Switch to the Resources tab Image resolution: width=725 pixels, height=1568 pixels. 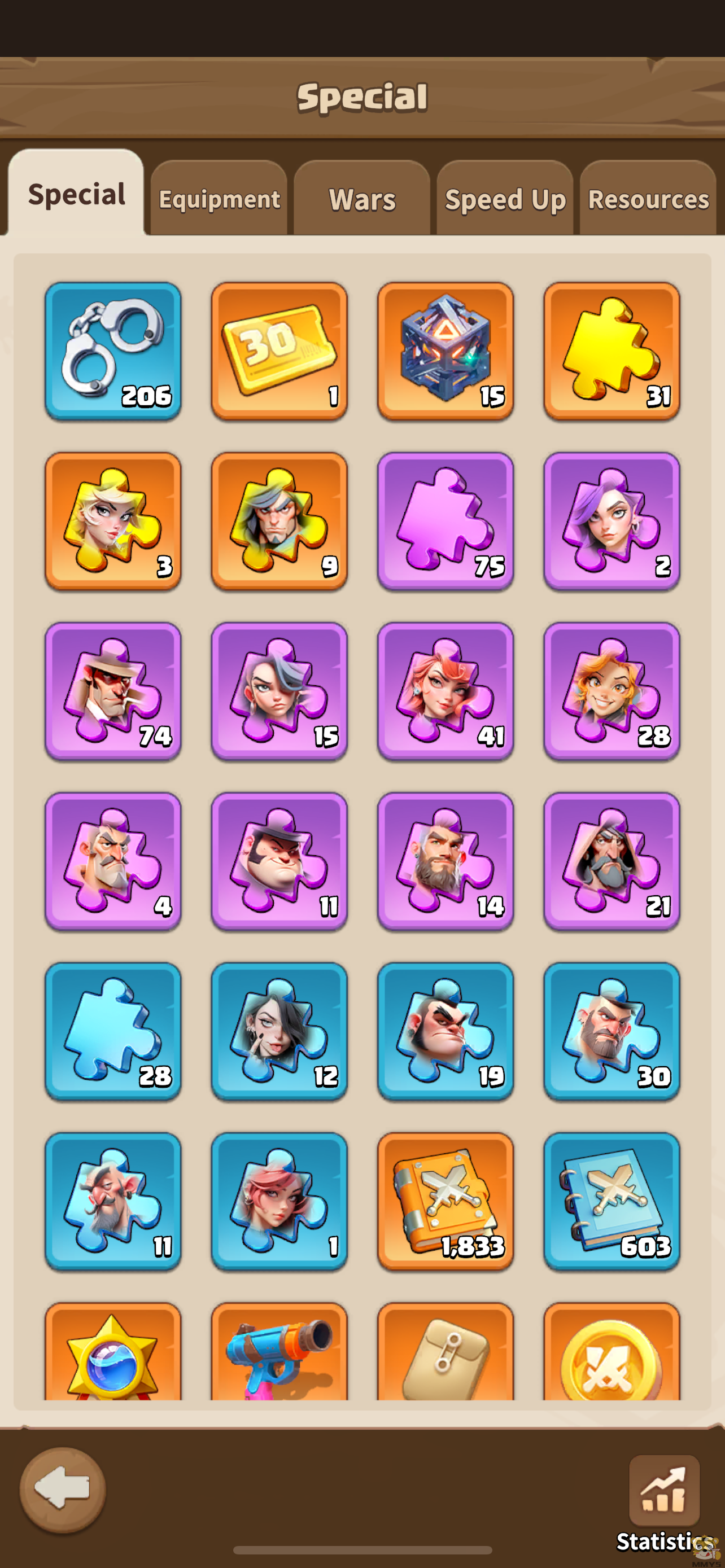(648, 199)
